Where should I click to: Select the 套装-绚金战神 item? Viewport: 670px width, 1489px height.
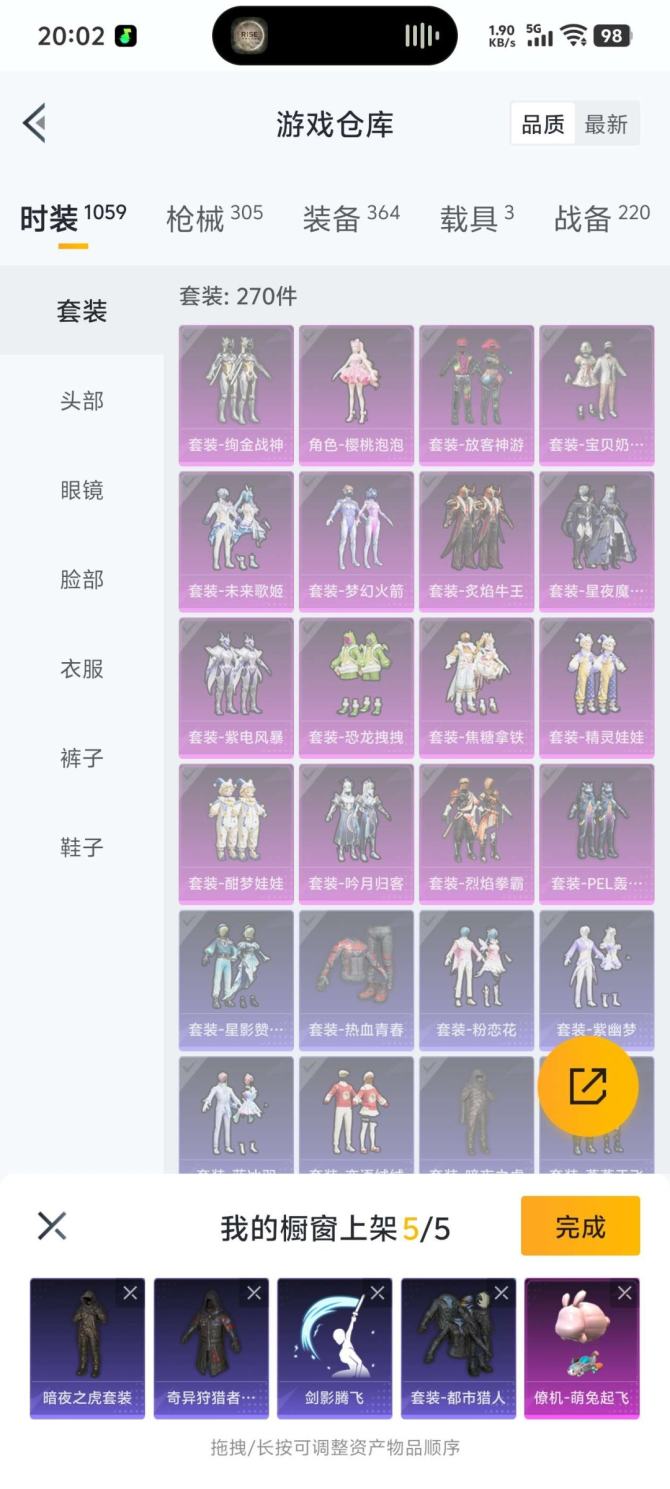[236, 394]
